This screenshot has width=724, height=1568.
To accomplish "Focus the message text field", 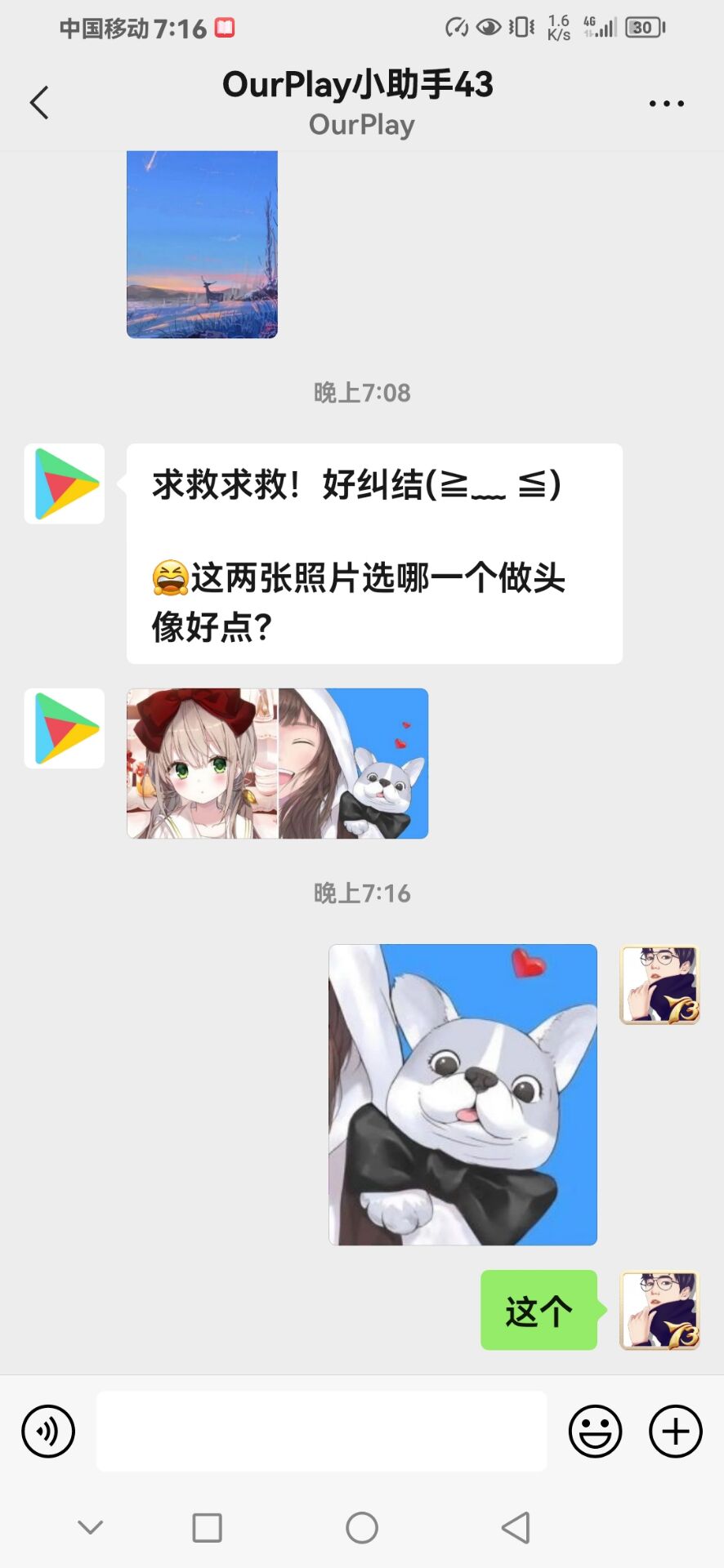I will (x=321, y=1431).
